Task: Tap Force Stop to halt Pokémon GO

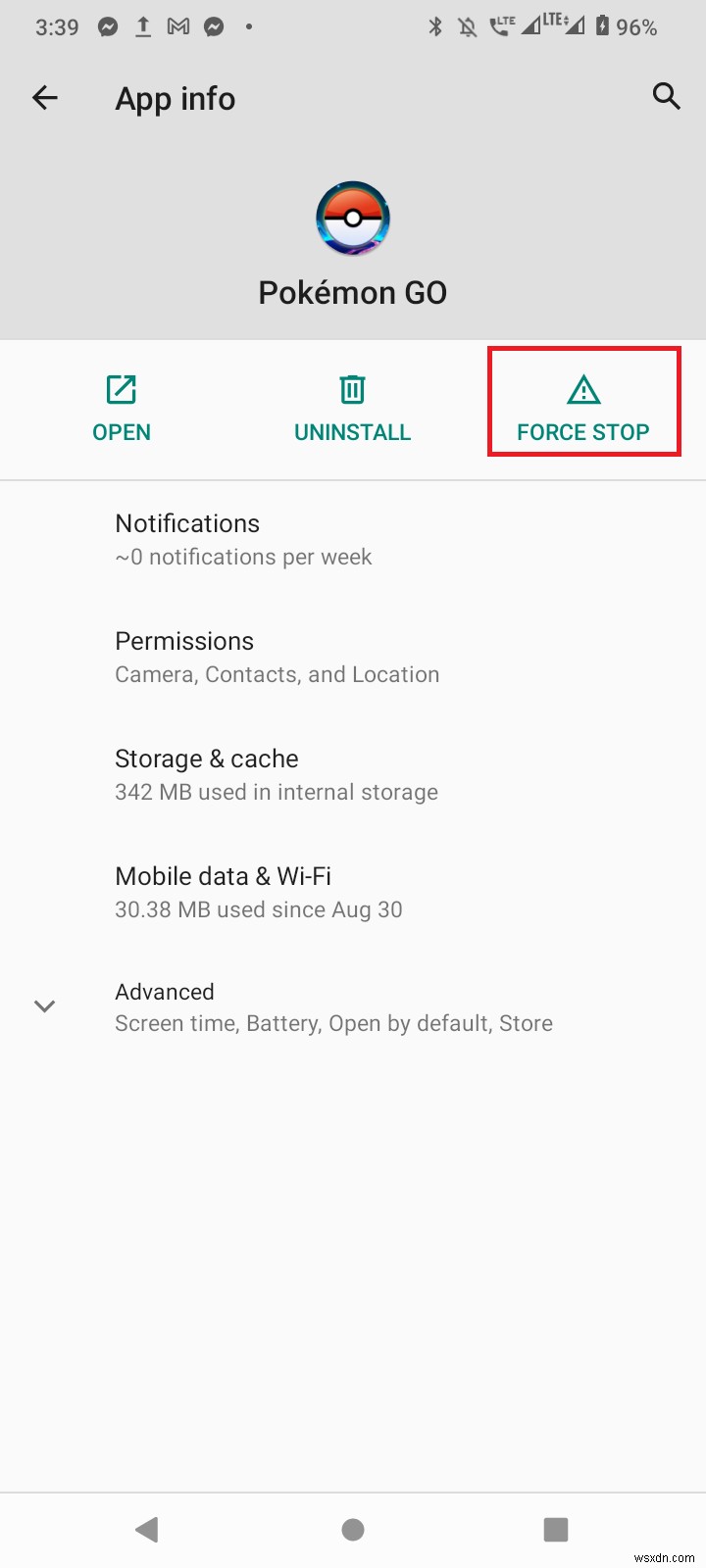Action: click(583, 431)
